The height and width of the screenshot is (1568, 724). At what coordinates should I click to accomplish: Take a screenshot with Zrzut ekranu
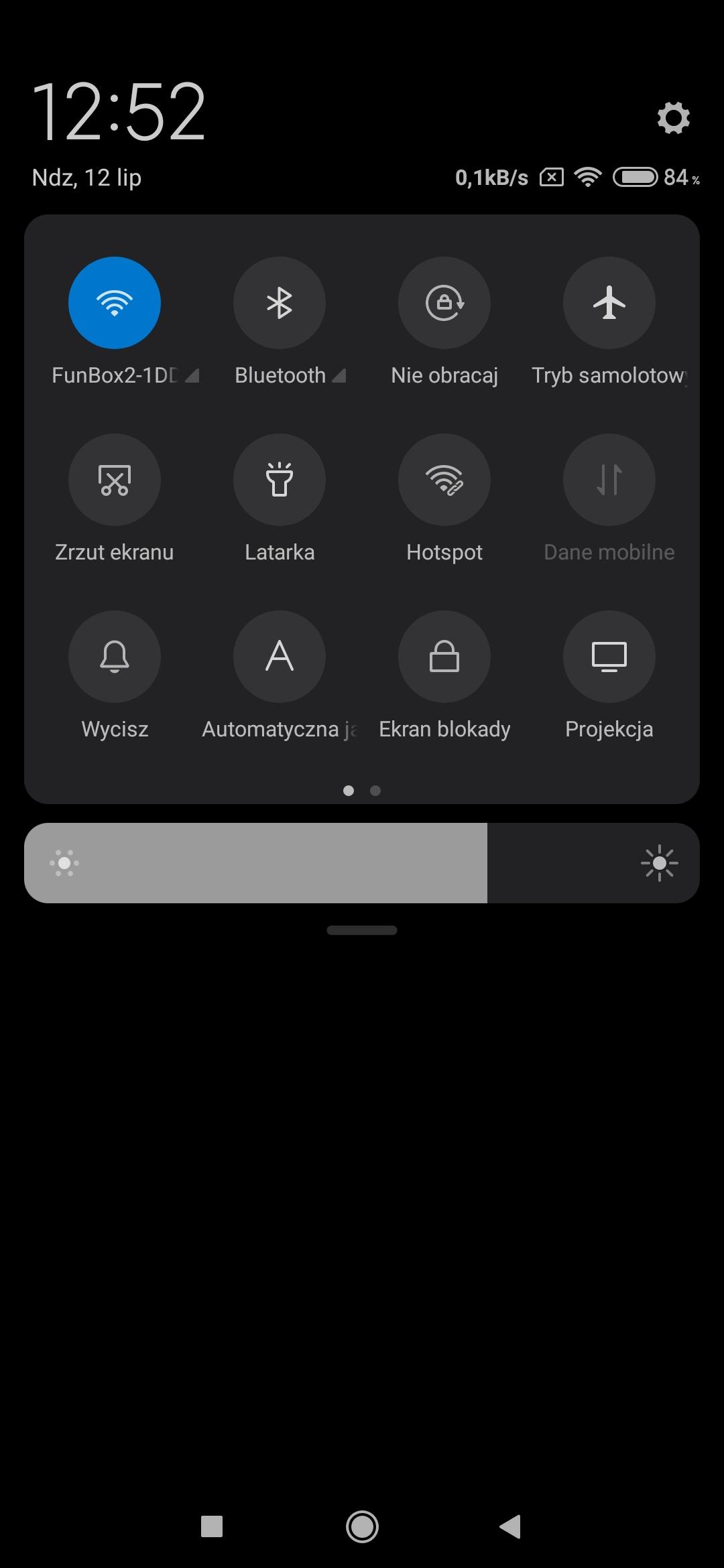tap(115, 480)
